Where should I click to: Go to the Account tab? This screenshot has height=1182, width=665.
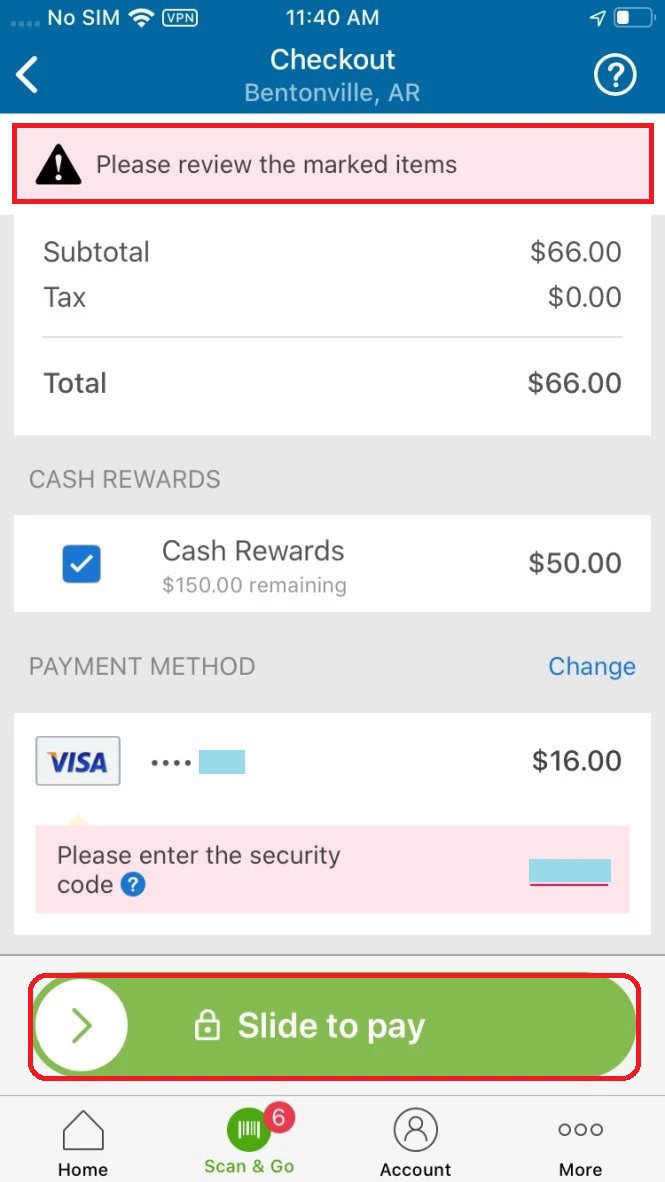(x=415, y=1142)
